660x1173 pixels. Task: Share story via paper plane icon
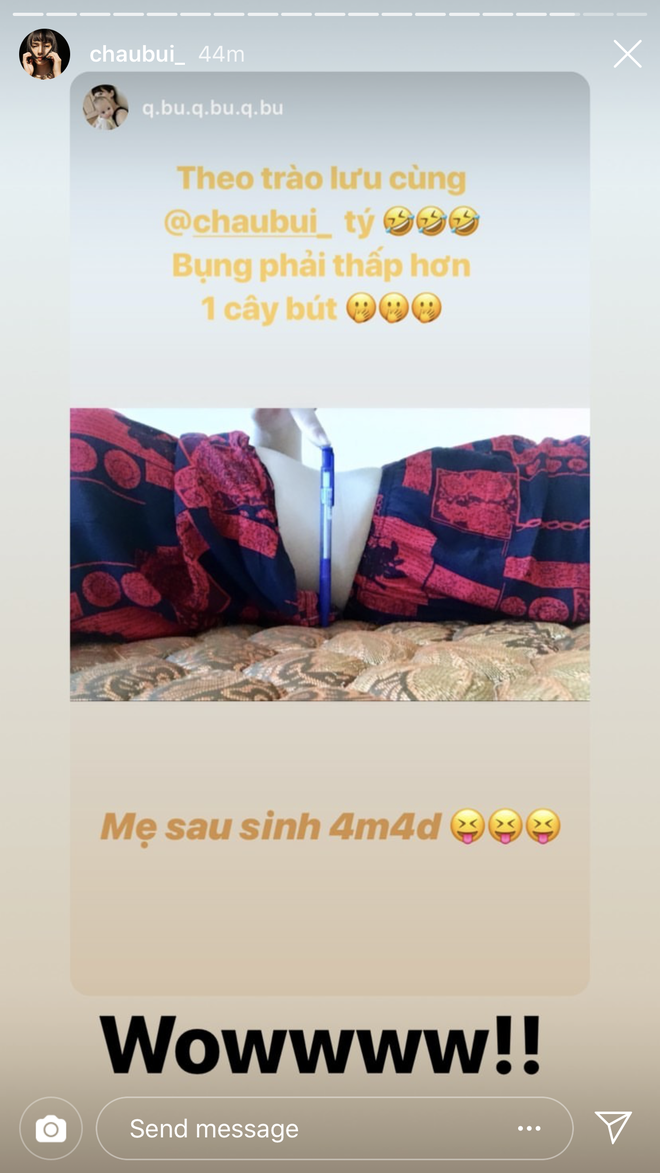(613, 1127)
